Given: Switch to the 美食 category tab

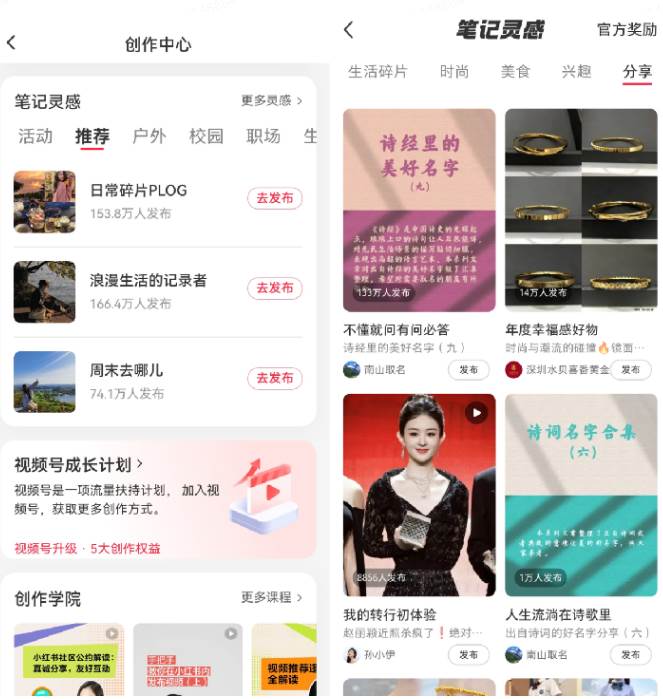Looking at the screenshot, I should pyautogui.click(x=515, y=72).
